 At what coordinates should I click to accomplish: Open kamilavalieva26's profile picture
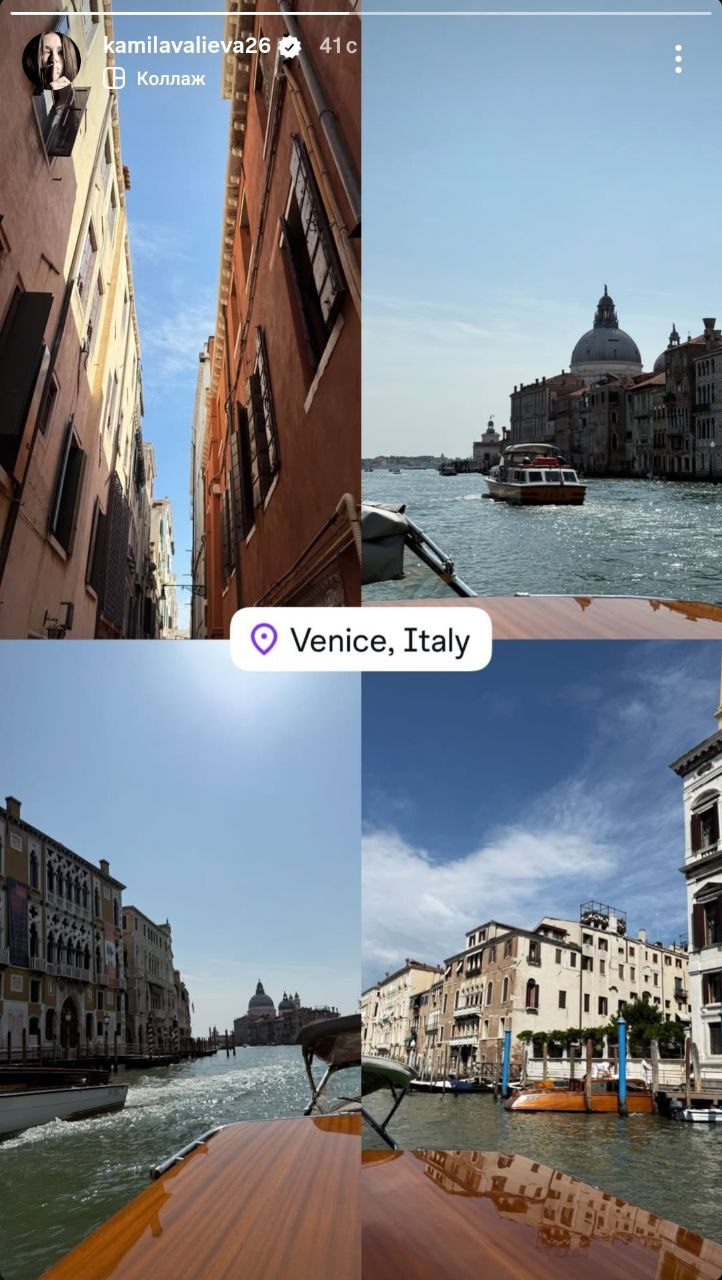click(x=51, y=60)
